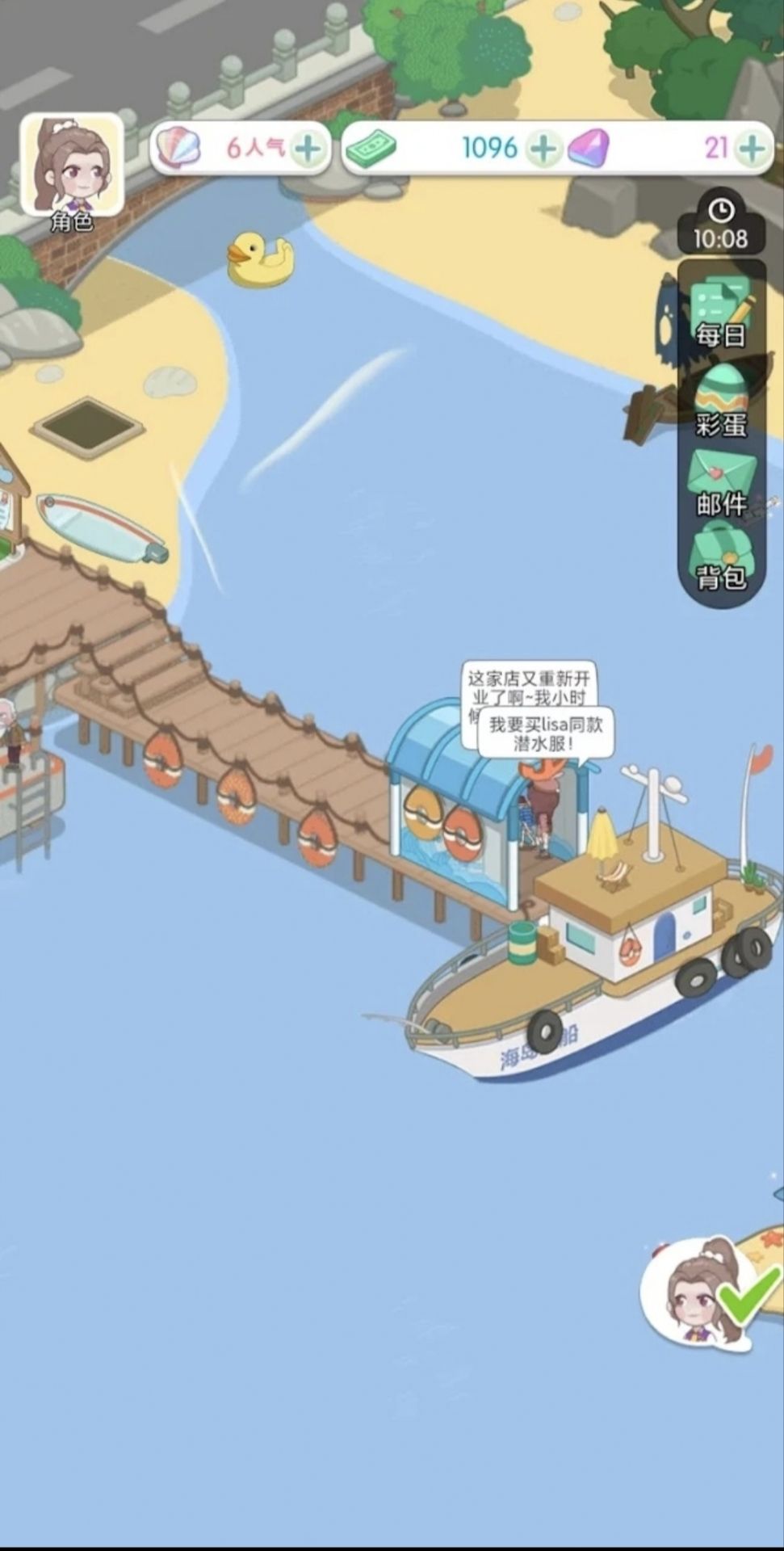Open the 邮件 mailbox

pyautogui.click(x=721, y=484)
